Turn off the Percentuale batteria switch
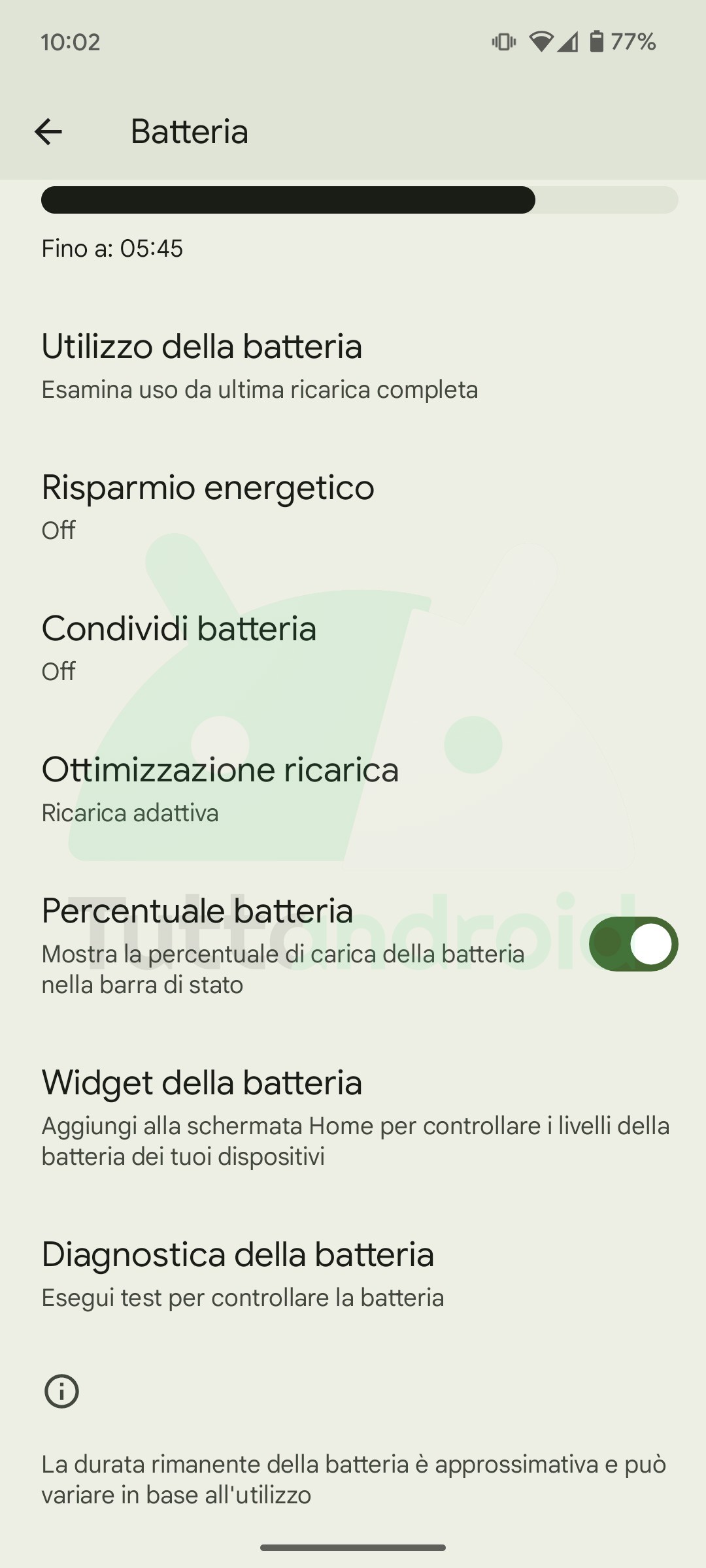Screen dimensions: 706x1568 (x=633, y=944)
